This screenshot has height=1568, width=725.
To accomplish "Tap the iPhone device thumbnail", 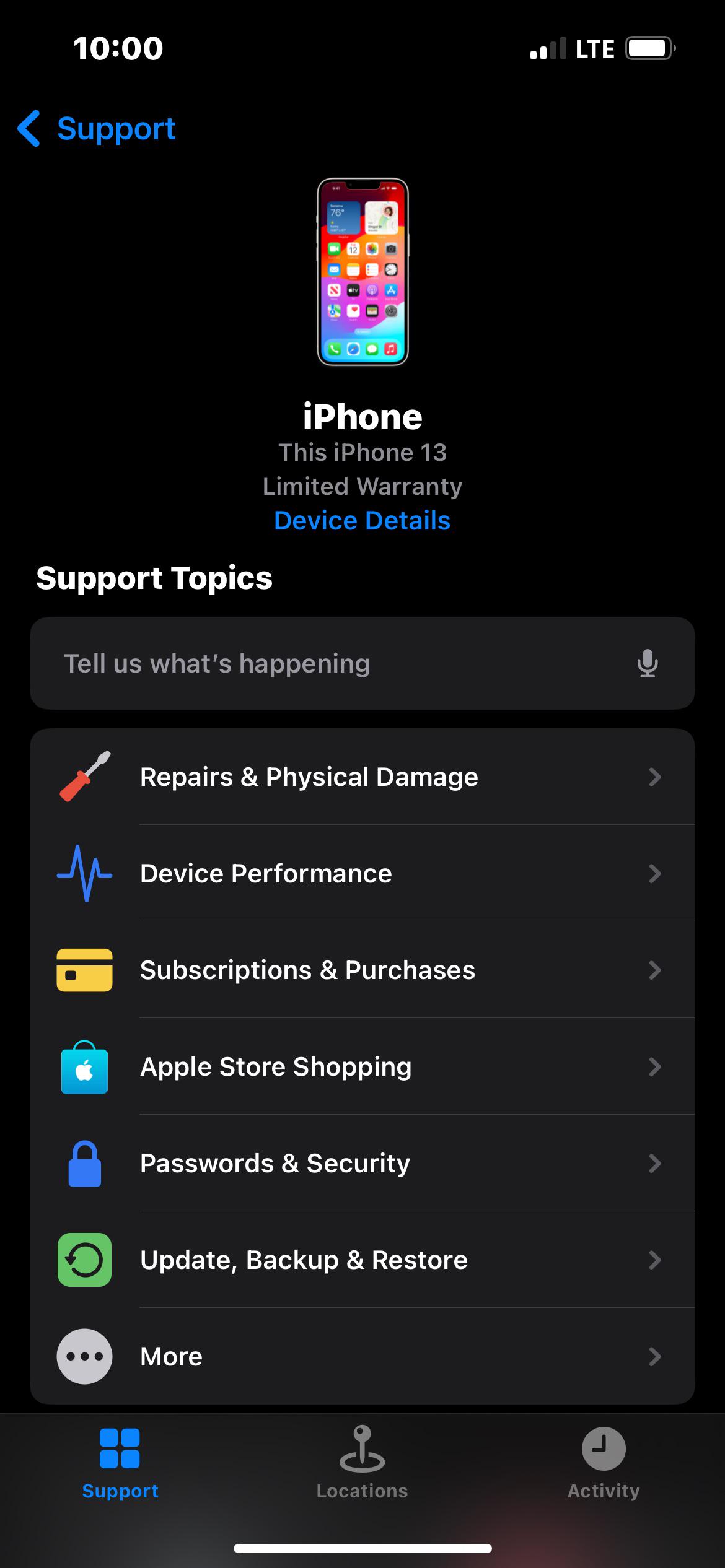I will click(x=362, y=272).
